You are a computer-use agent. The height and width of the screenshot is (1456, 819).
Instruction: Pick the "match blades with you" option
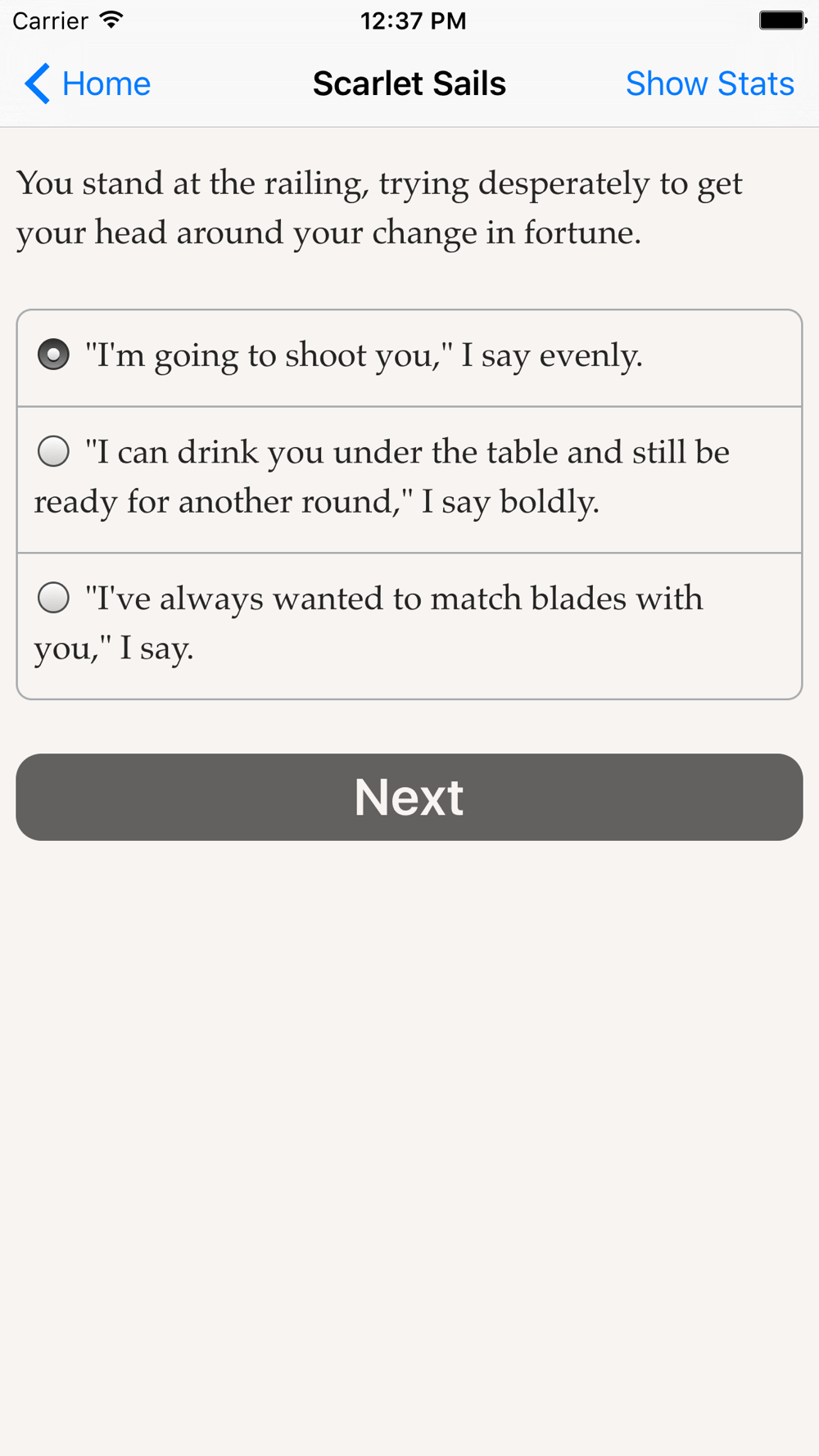pos(409,626)
